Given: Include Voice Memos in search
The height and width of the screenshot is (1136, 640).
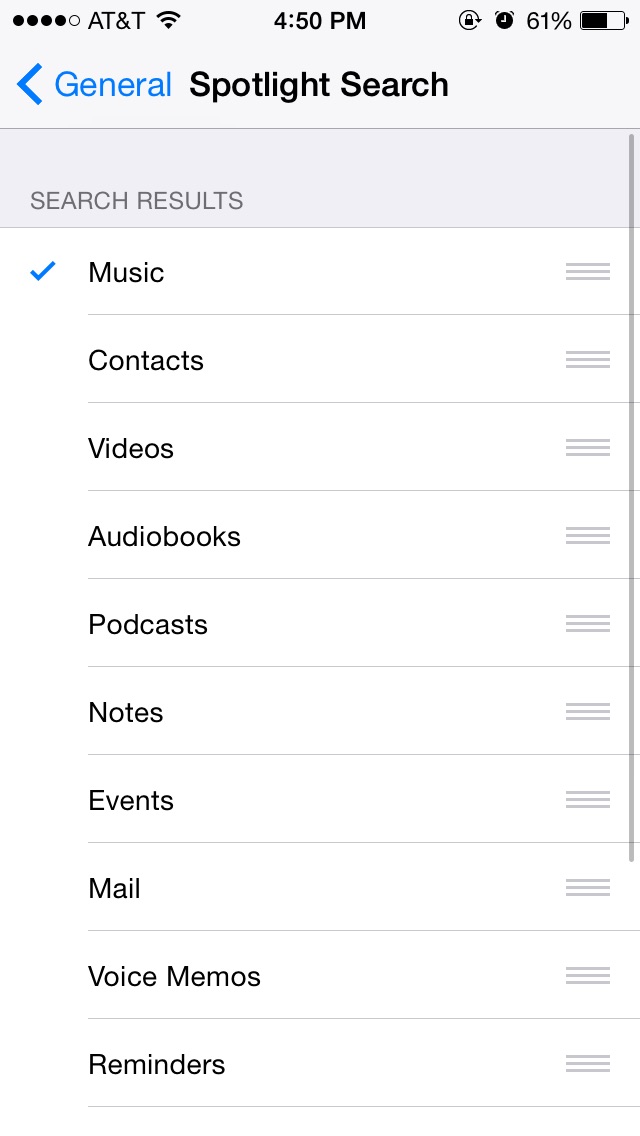Looking at the screenshot, I should [x=174, y=976].
